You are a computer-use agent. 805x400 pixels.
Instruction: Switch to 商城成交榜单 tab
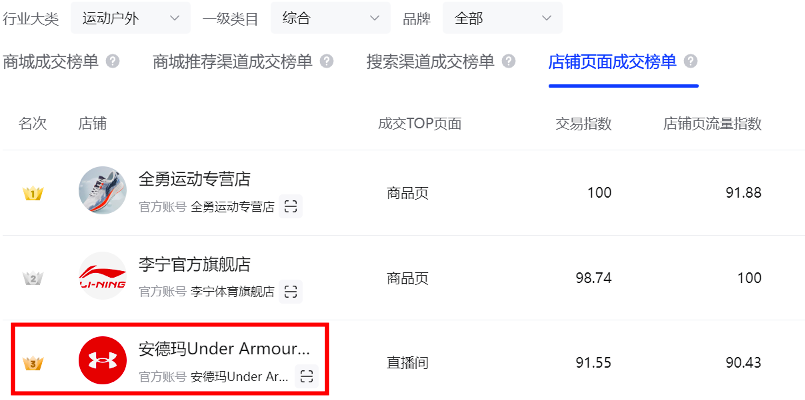click(51, 62)
